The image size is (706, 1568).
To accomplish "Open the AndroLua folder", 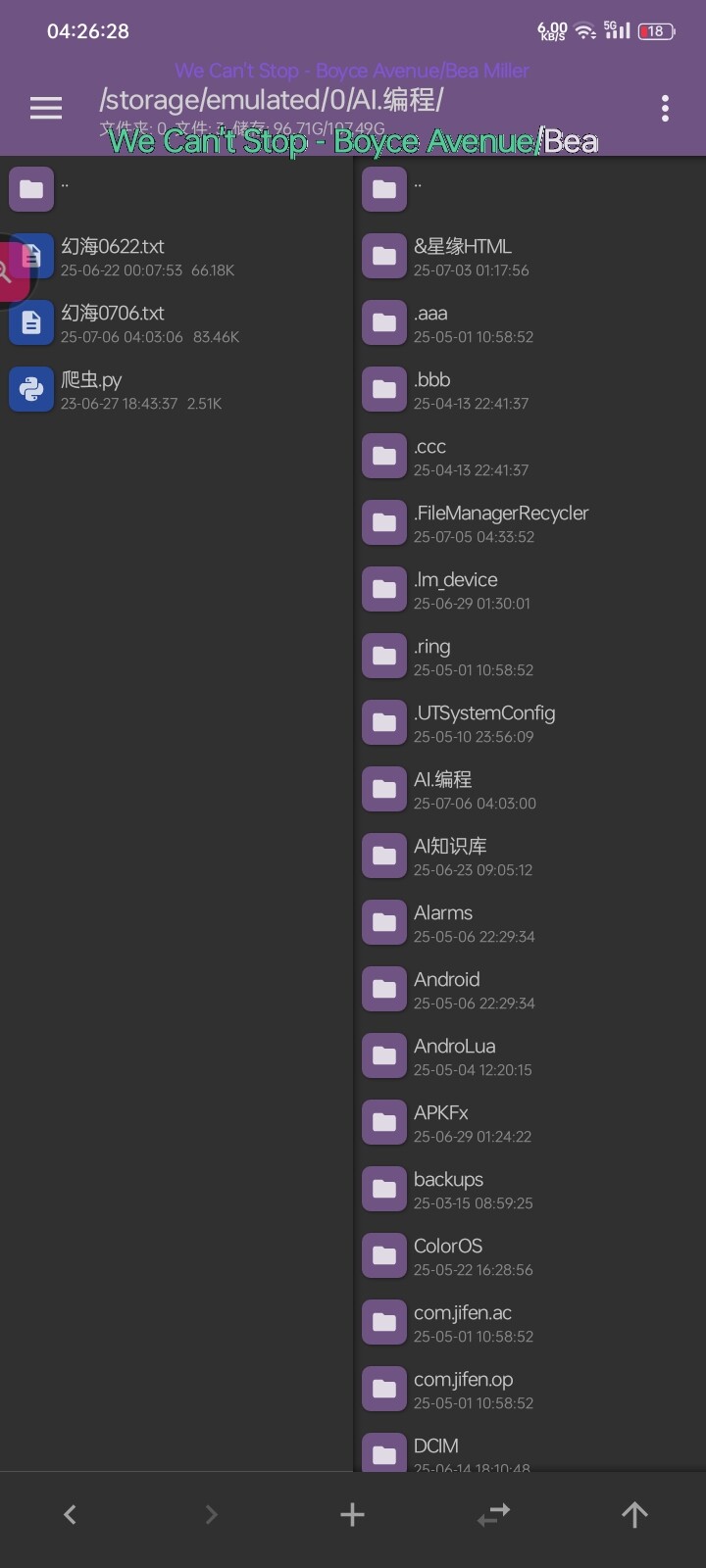I will tap(529, 1056).
